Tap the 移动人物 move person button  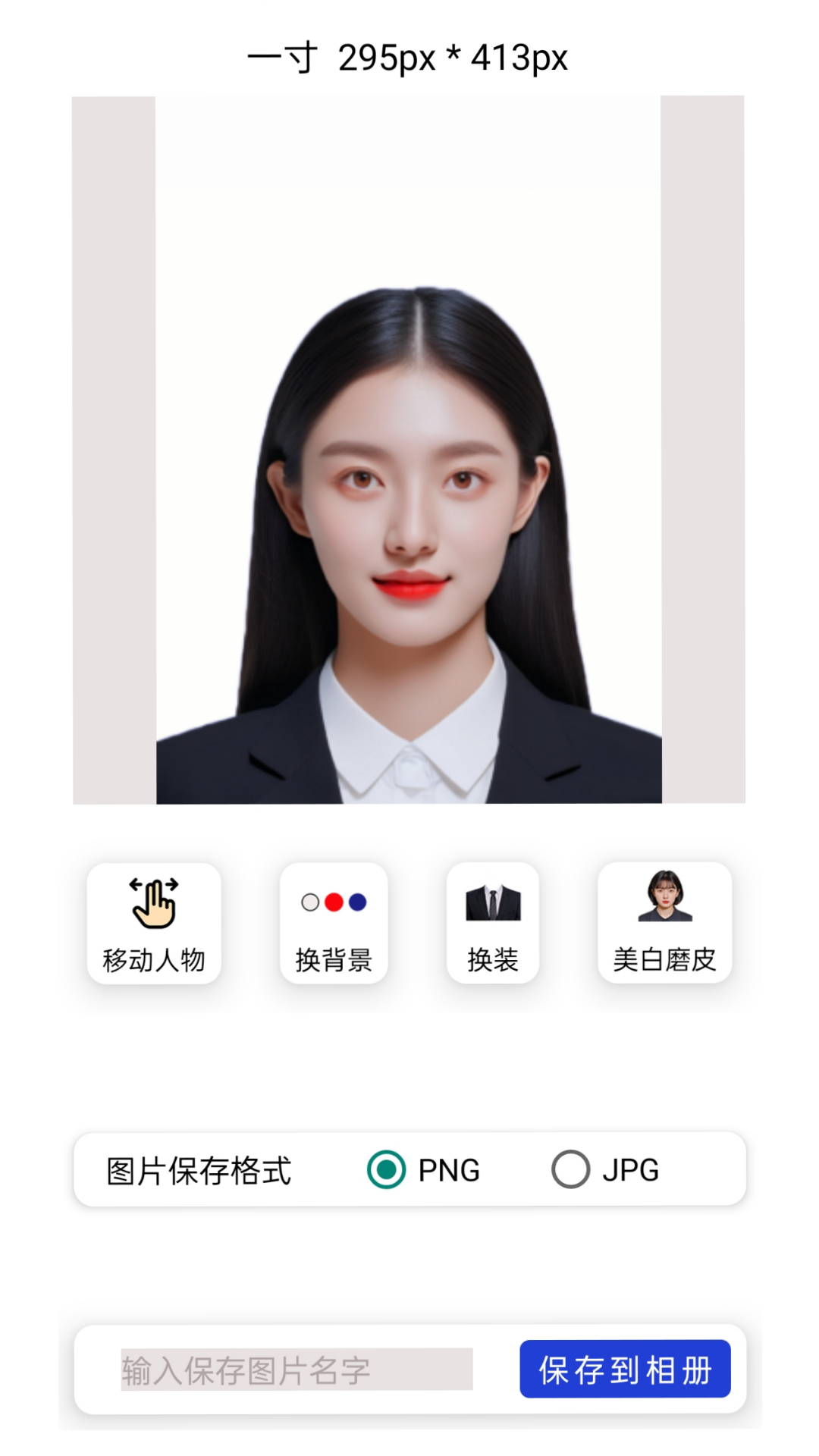pyautogui.click(x=154, y=923)
